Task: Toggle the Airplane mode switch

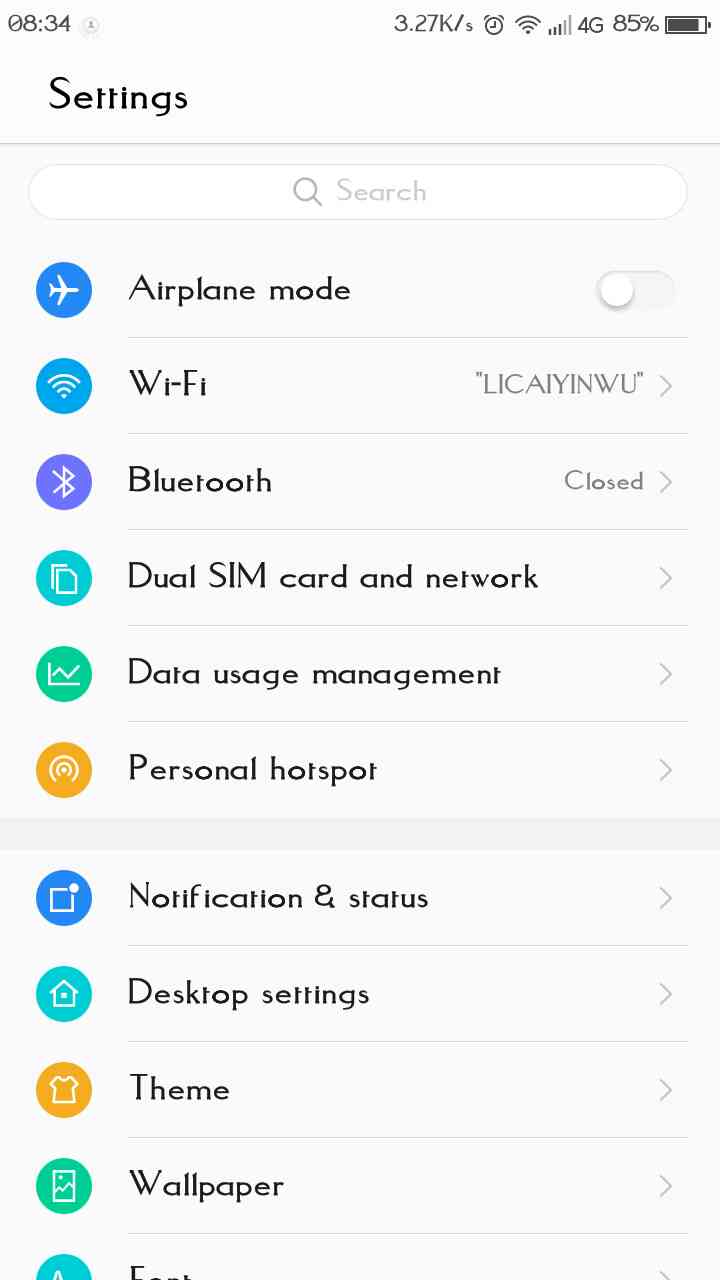Action: tap(635, 291)
